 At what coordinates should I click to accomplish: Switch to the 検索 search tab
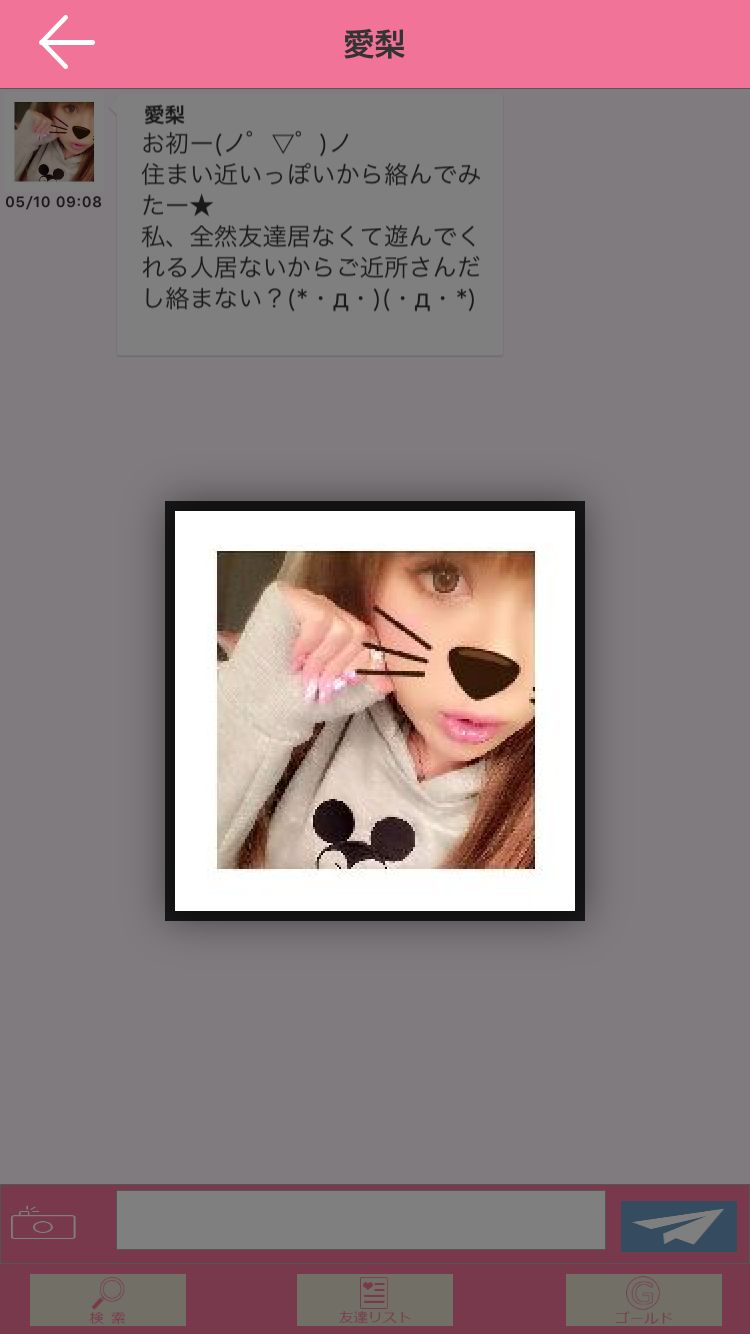tap(108, 1300)
